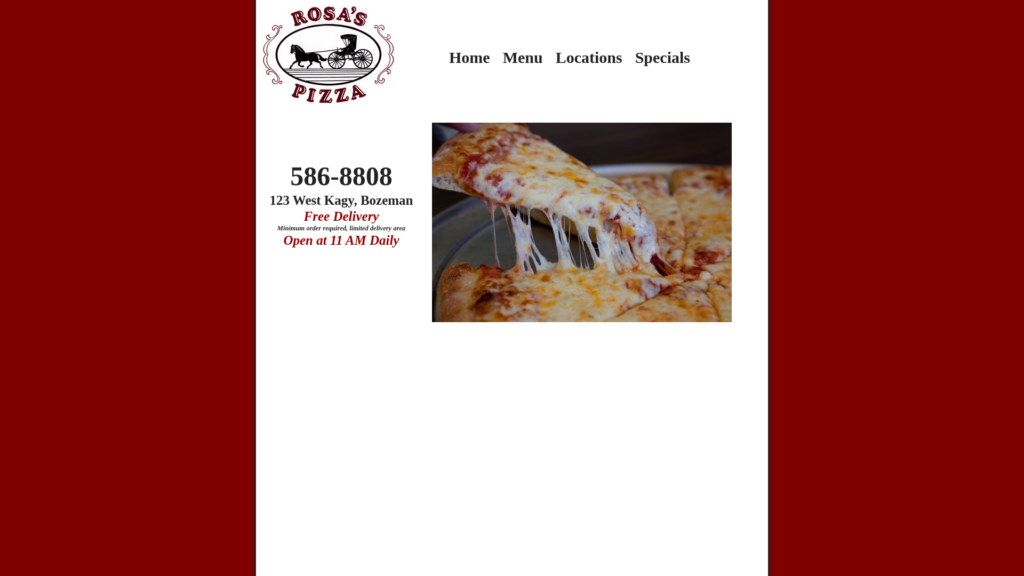1024x576 pixels.
Task: Go to the Menu page
Action: [522, 58]
